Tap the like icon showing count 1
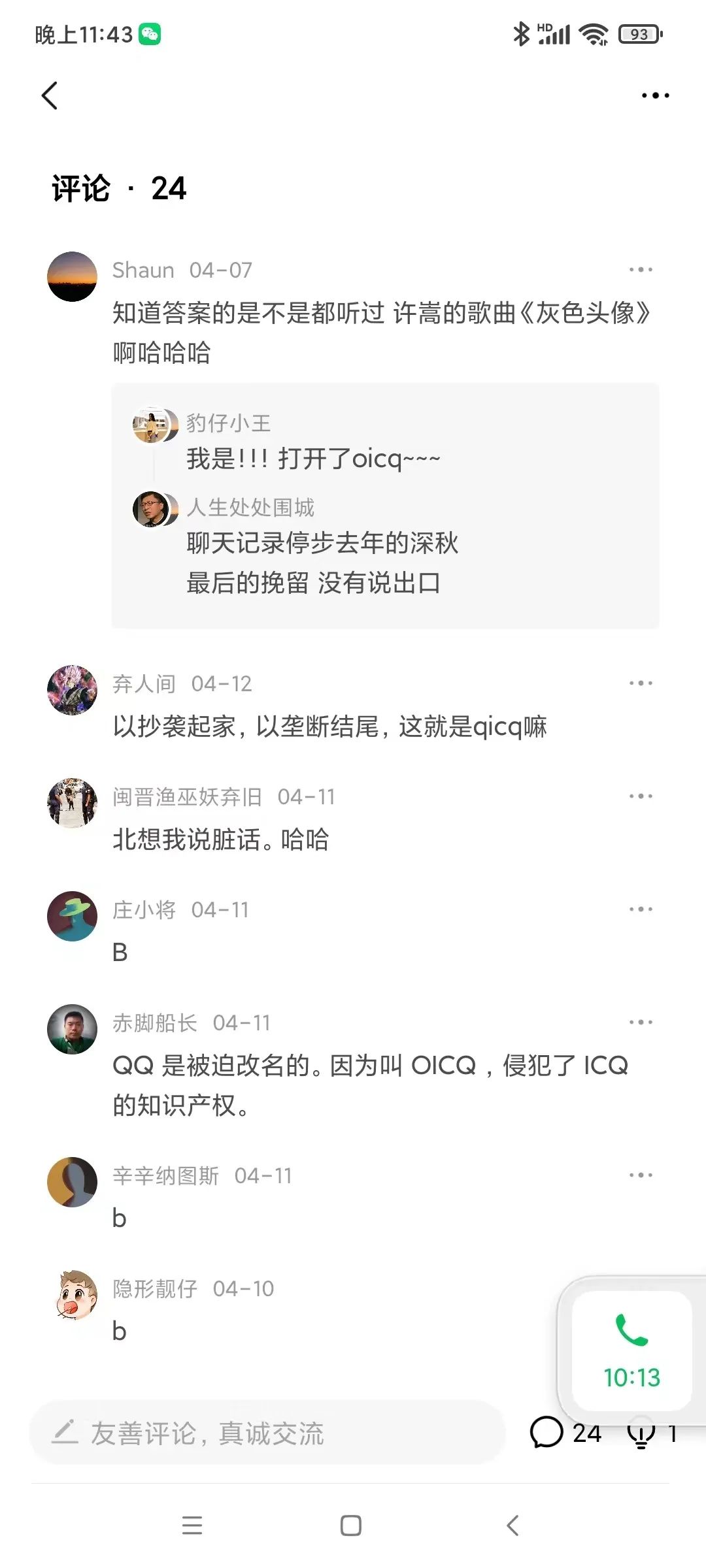The width and height of the screenshot is (706, 1568). pyautogui.click(x=641, y=1431)
